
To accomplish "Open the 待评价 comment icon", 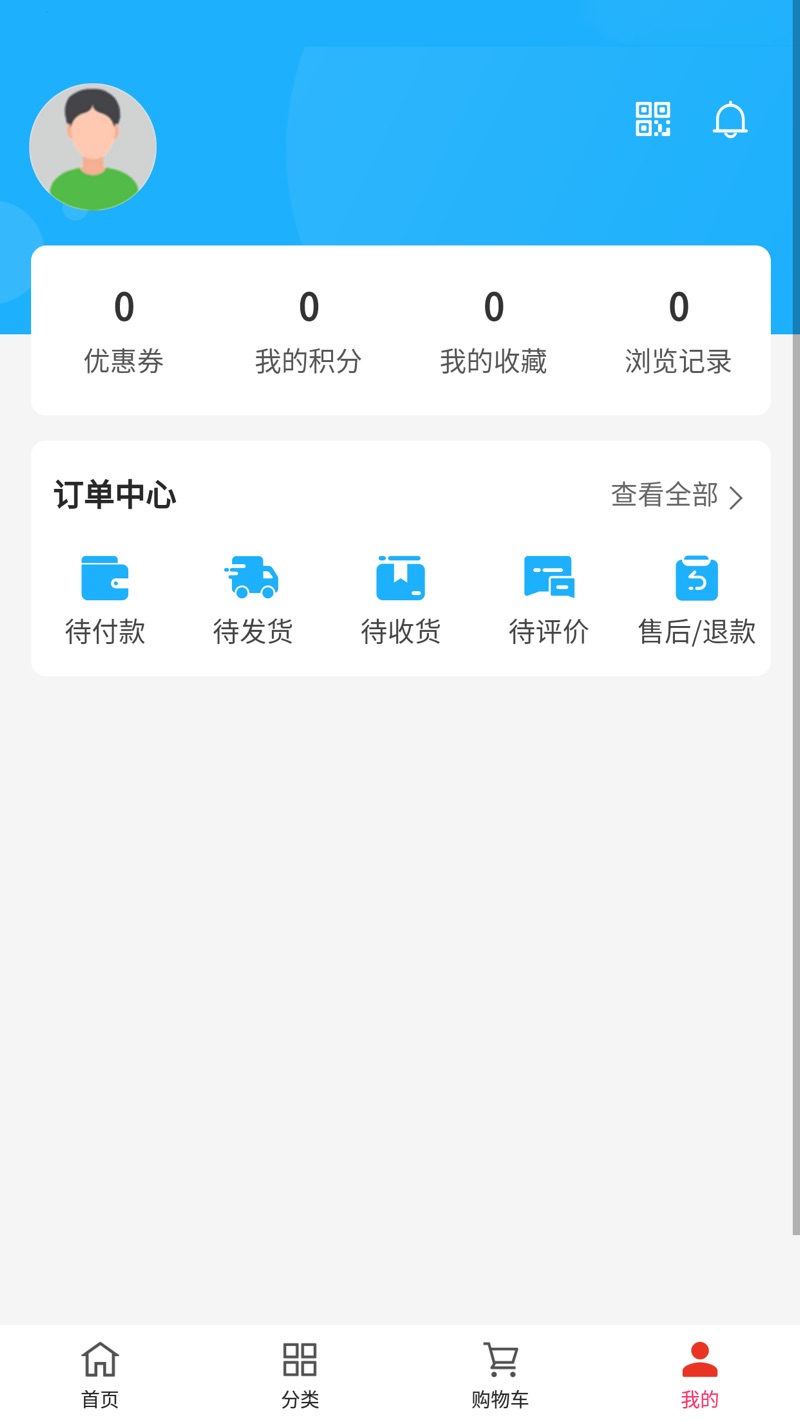I will pyautogui.click(x=548, y=577).
